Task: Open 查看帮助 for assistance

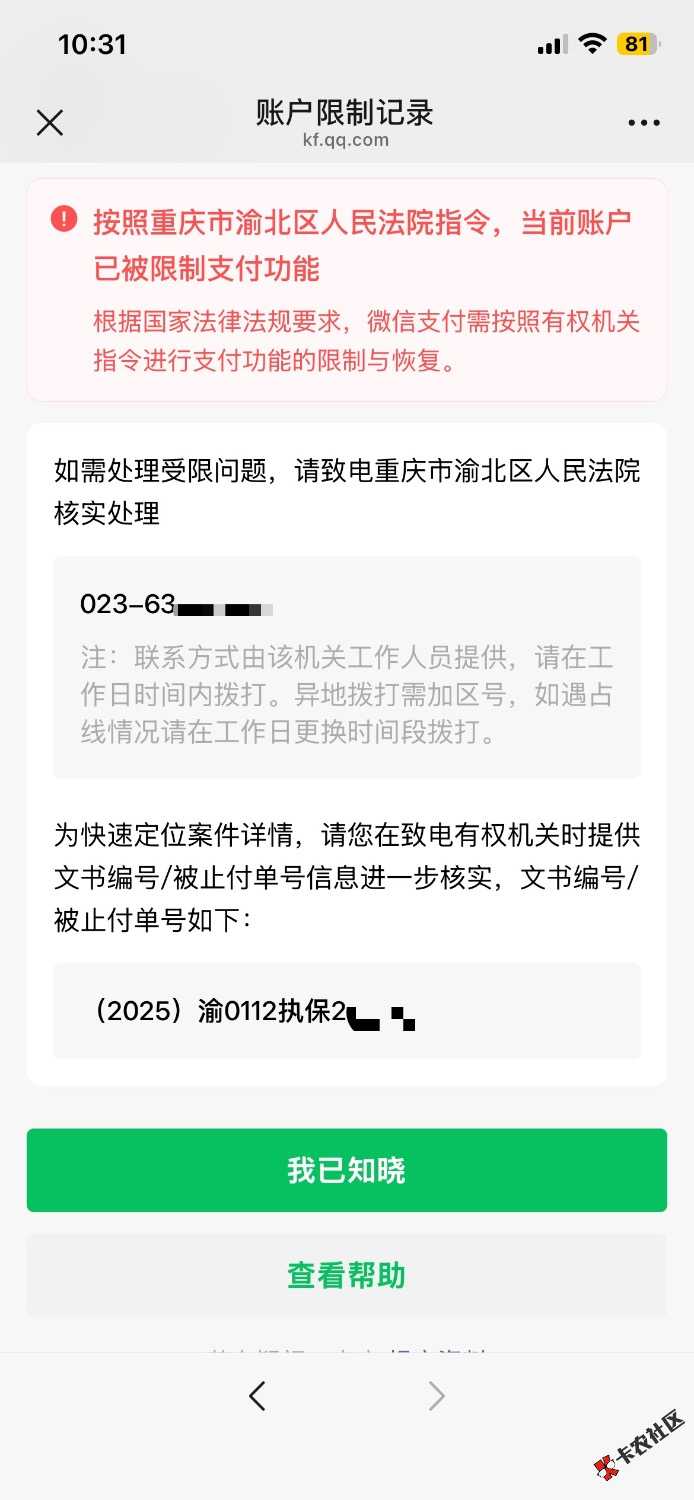Action: point(346,1276)
